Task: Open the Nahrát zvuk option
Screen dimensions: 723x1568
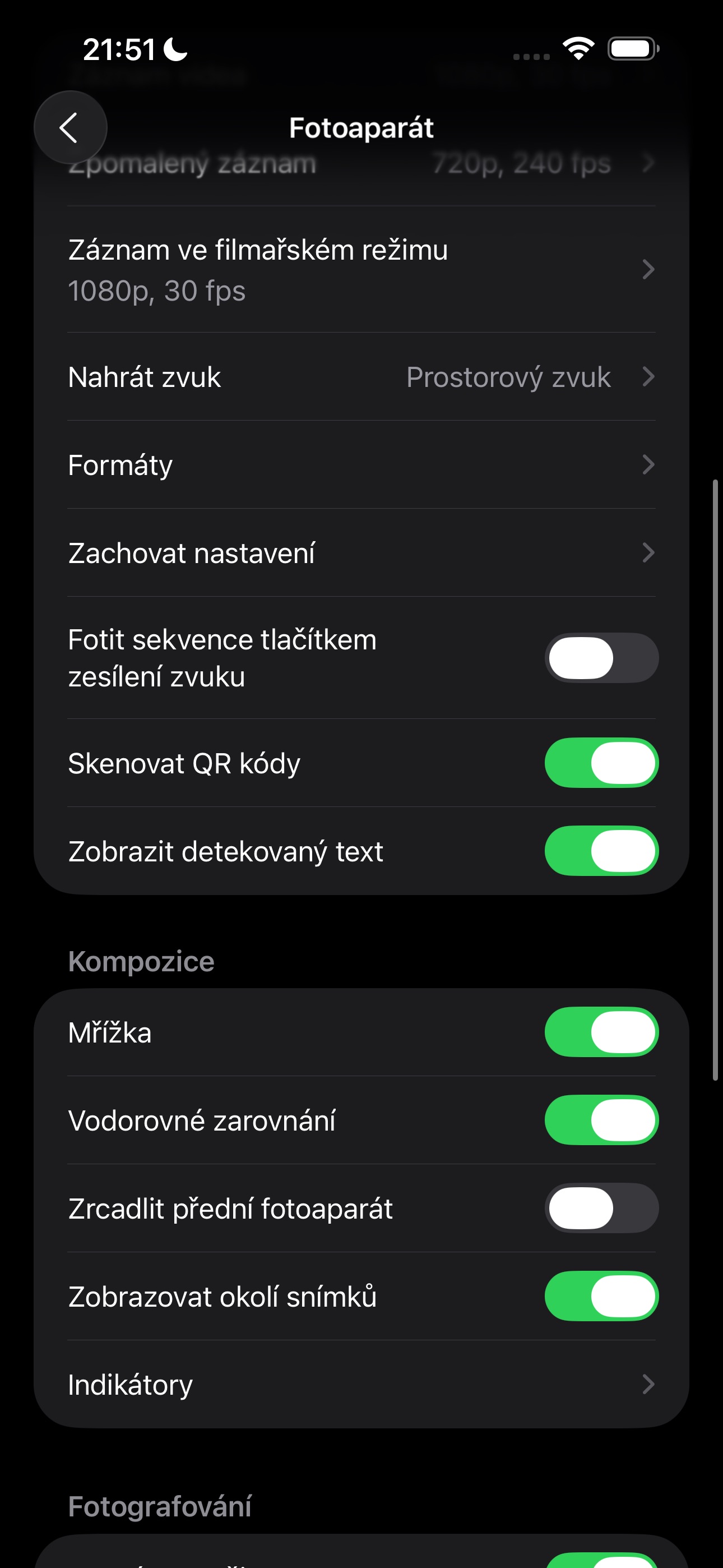Action: [x=361, y=377]
